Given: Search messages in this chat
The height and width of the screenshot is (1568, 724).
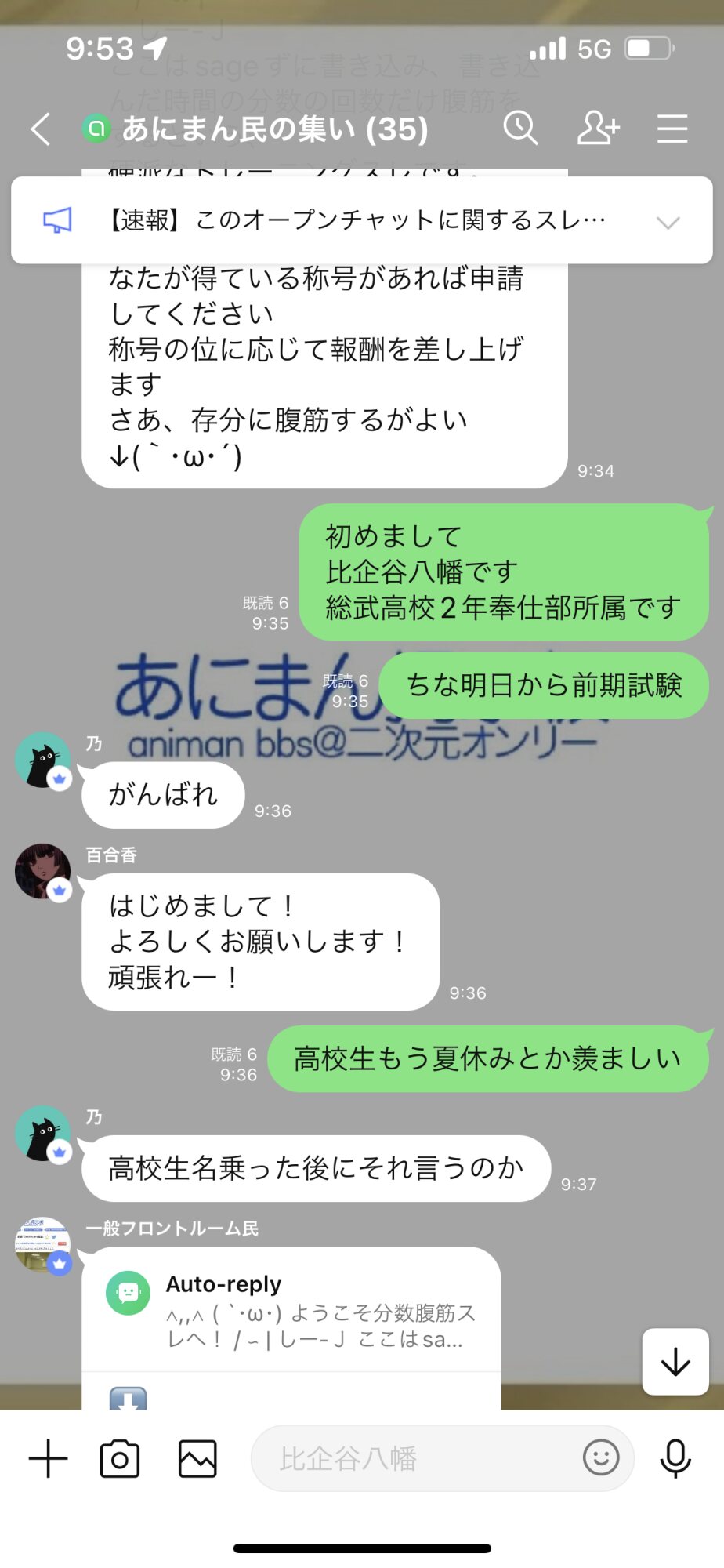Looking at the screenshot, I should pos(520,129).
